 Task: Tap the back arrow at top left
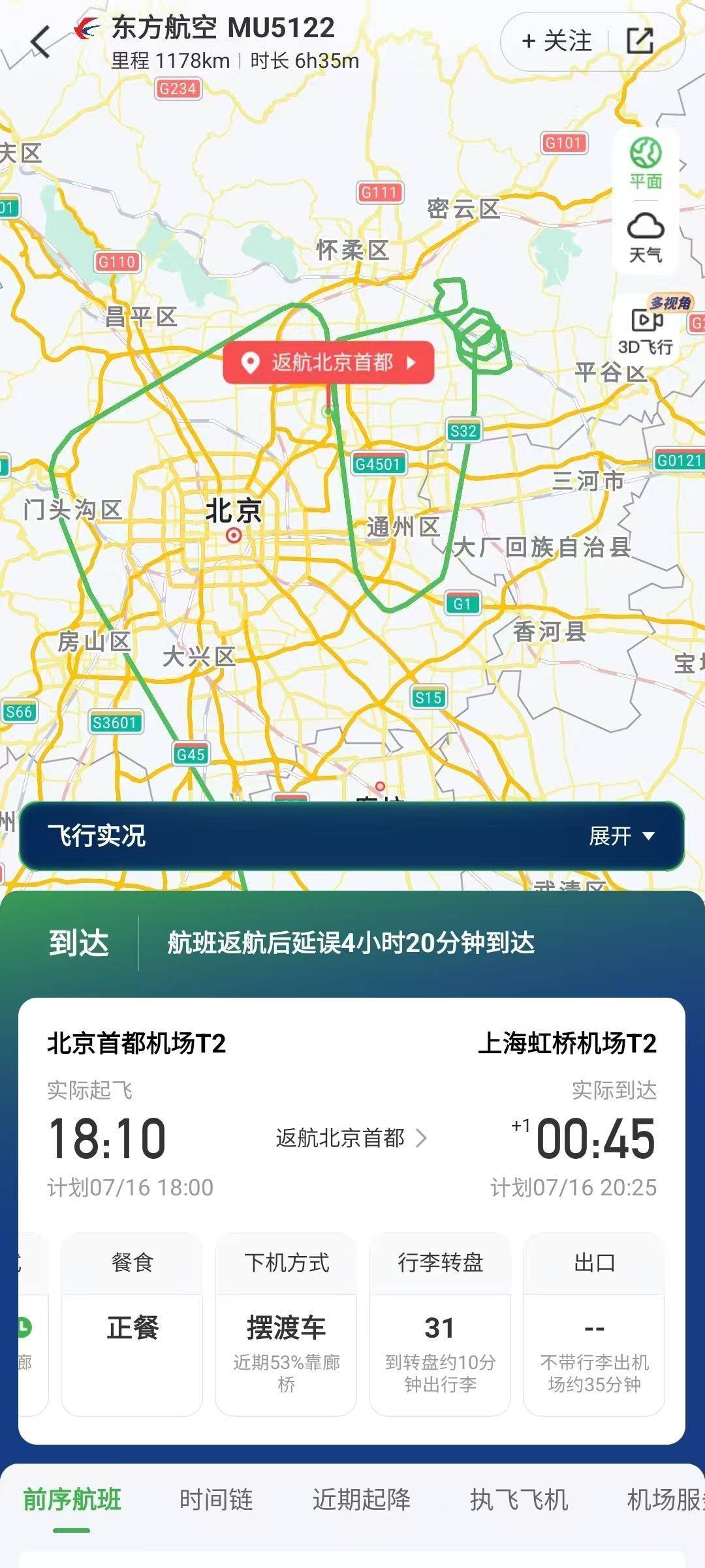pos(39,38)
